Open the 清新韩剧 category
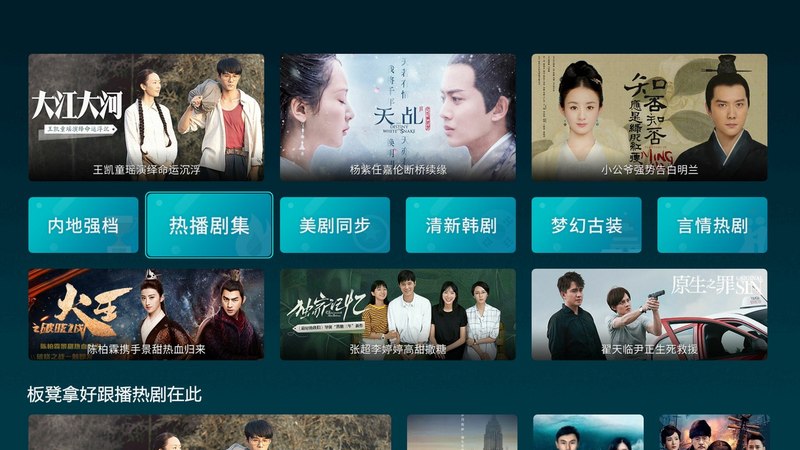 [x=460, y=225]
